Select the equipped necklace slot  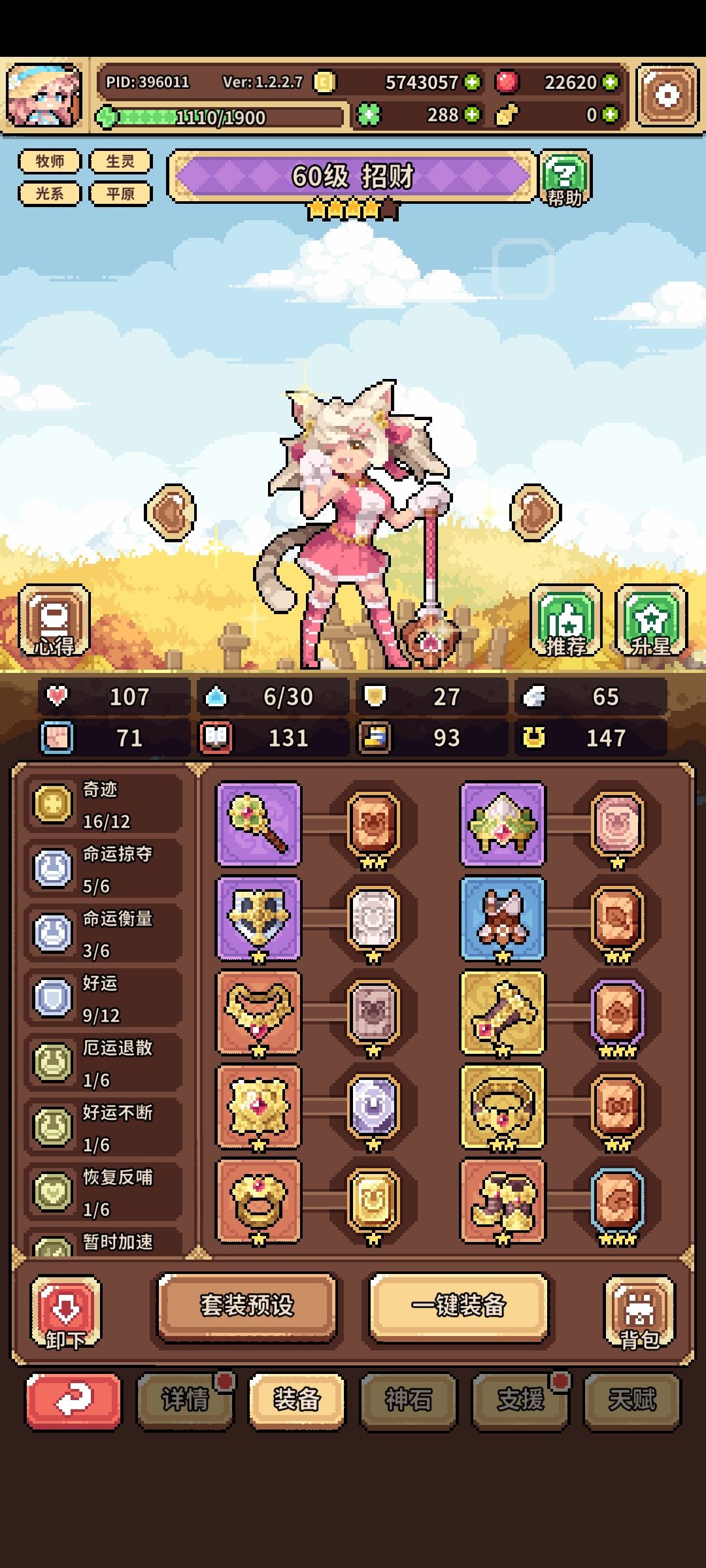(x=259, y=1012)
